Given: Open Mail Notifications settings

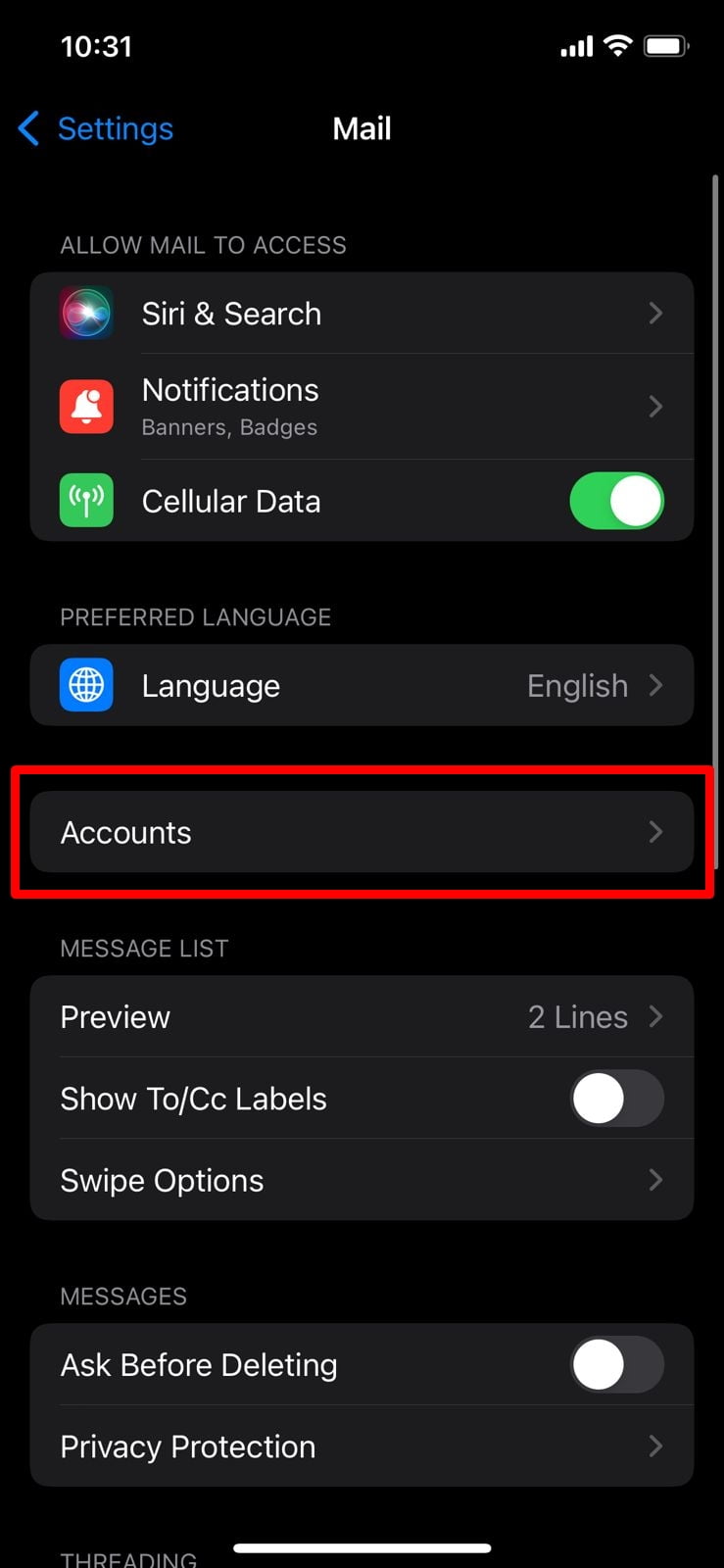Looking at the screenshot, I should (362, 407).
